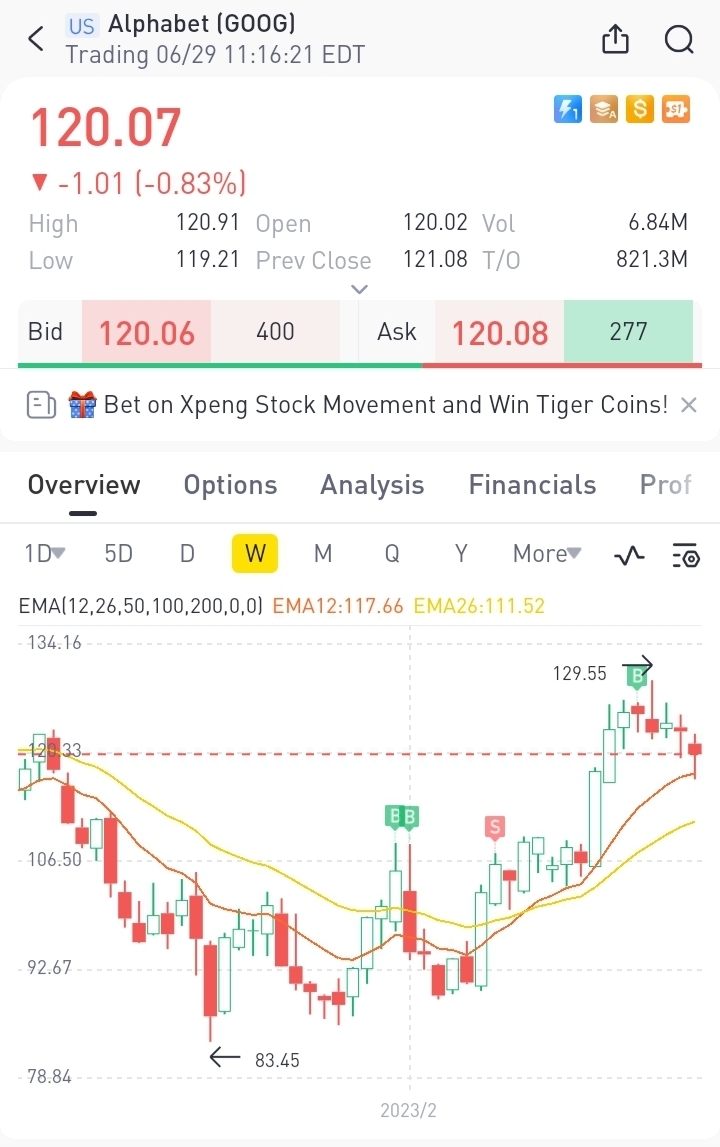Select the weekly W chart interval
Viewport: 720px width, 1147px height.
click(255, 553)
